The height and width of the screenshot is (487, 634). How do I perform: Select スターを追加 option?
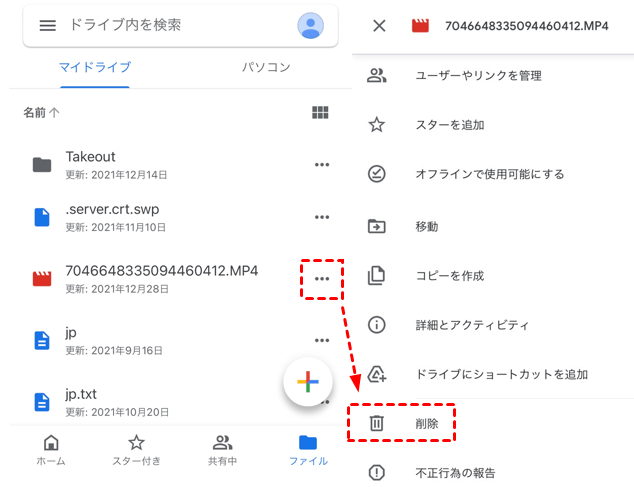450,125
